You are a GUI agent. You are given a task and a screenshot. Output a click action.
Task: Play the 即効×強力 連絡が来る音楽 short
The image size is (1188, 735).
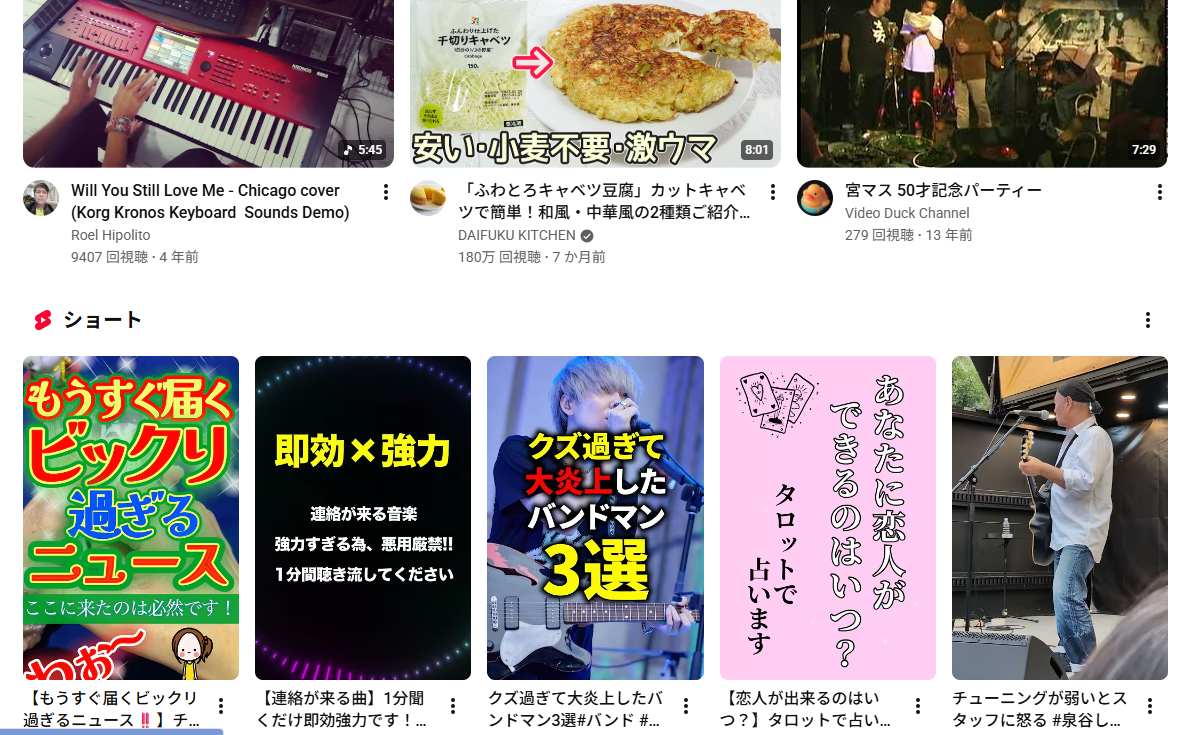pyautogui.click(x=363, y=518)
